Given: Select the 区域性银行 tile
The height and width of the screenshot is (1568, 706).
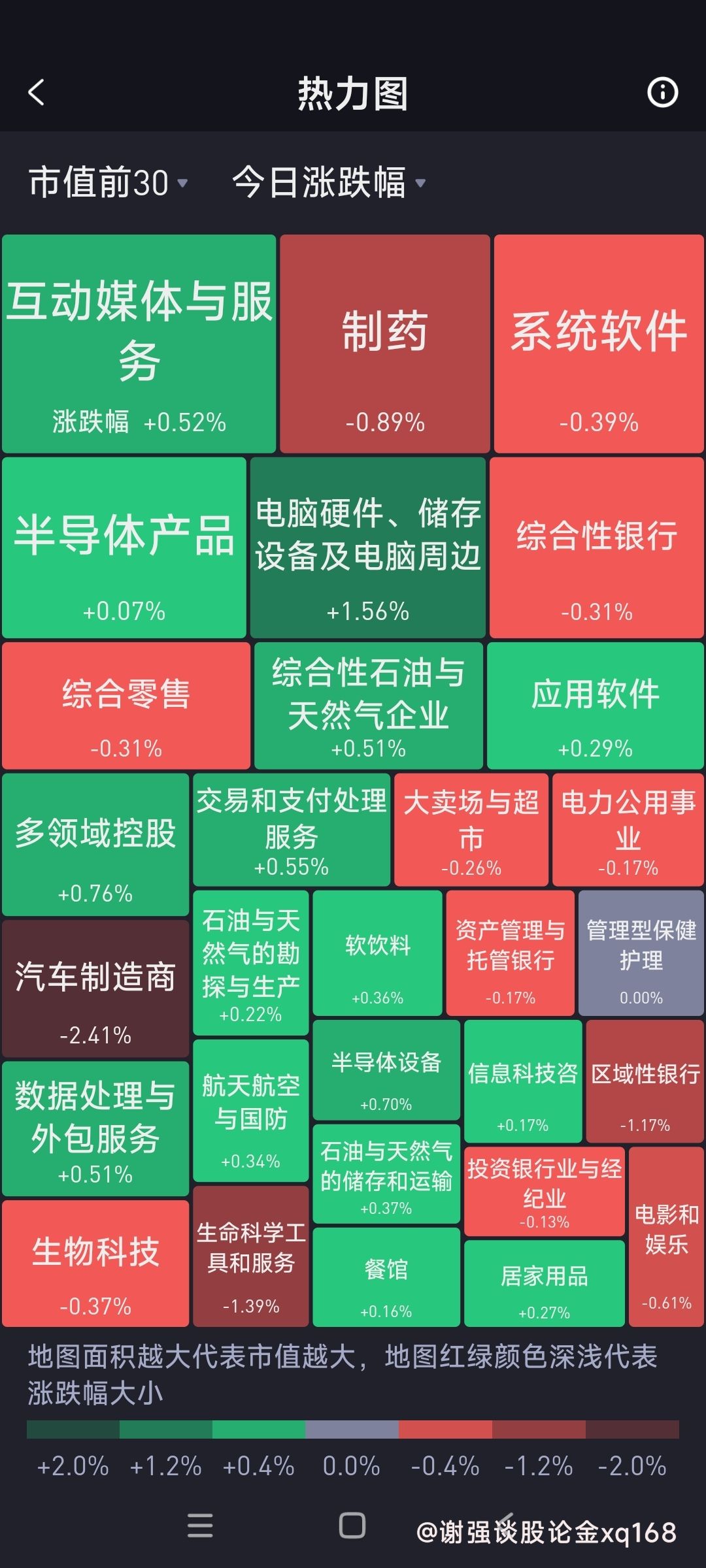Looking at the screenshot, I should (645, 1081).
